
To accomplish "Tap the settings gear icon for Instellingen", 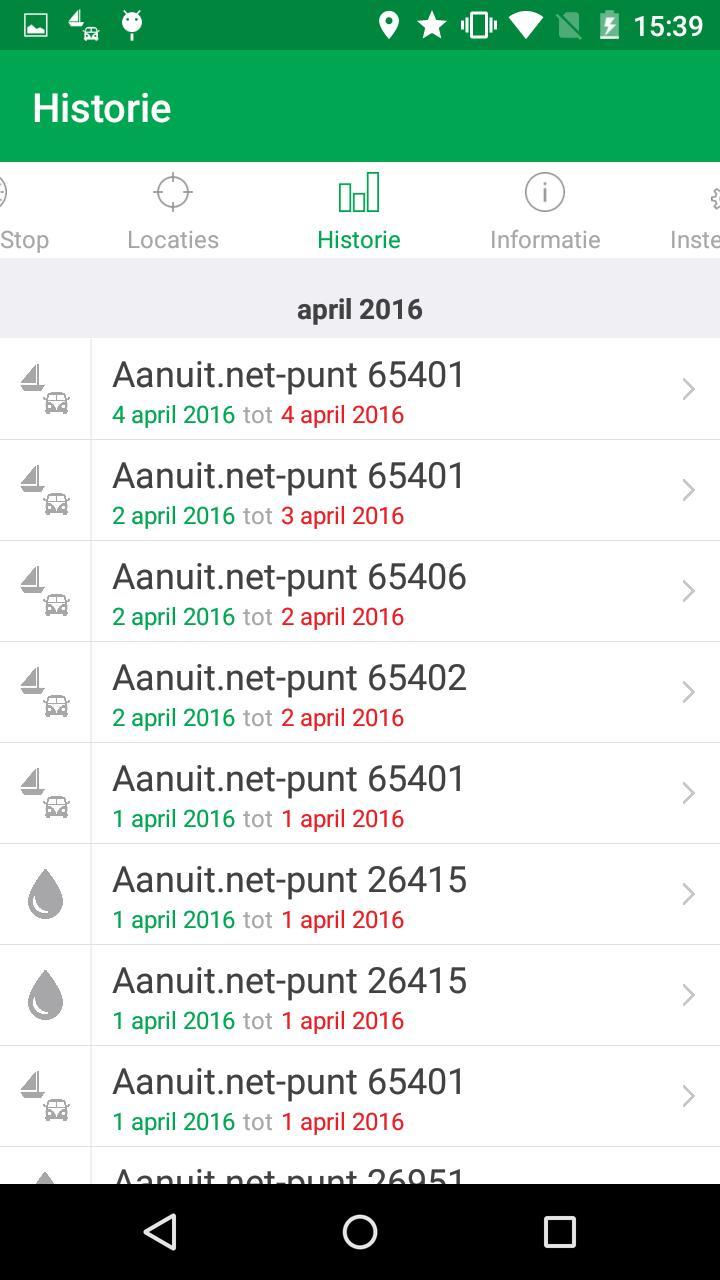I will 714,198.
